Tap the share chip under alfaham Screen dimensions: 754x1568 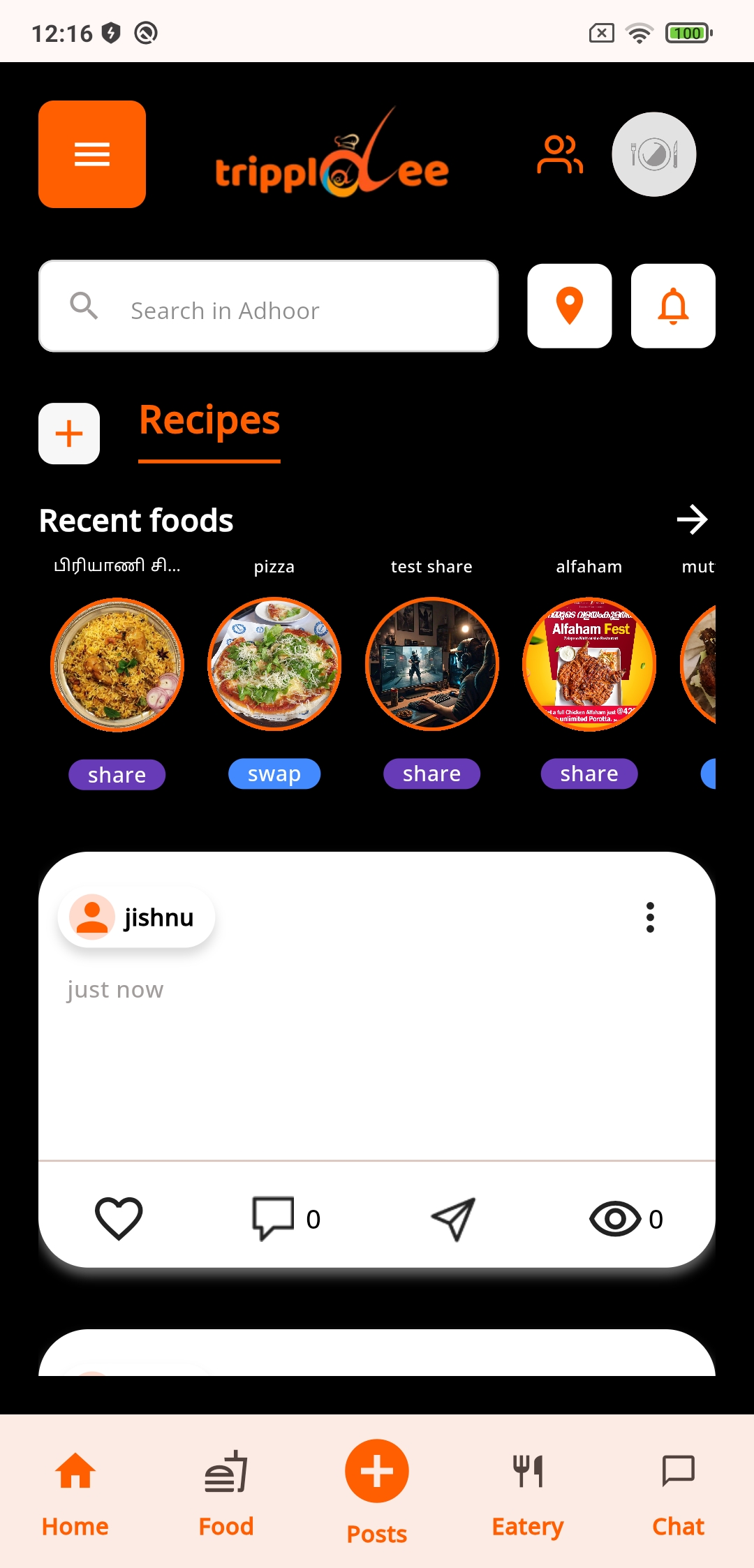pos(589,774)
